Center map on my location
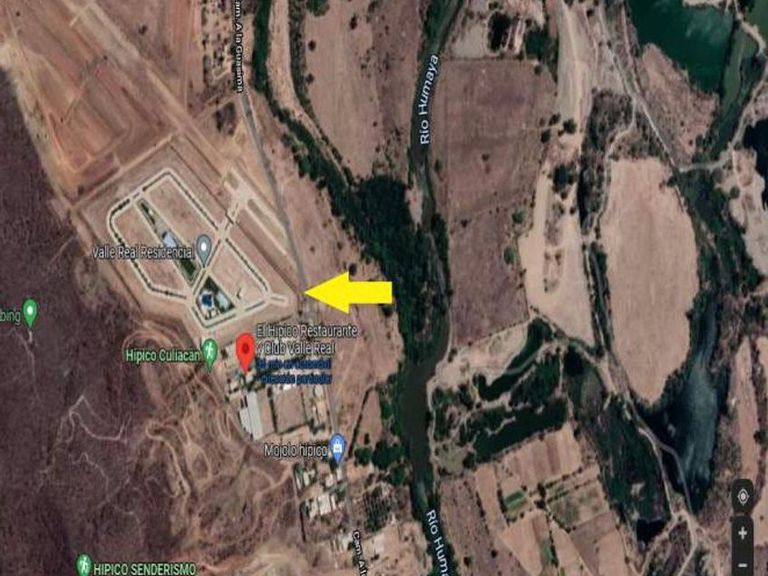Screen dimensions: 768x576 tap(743, 497)
